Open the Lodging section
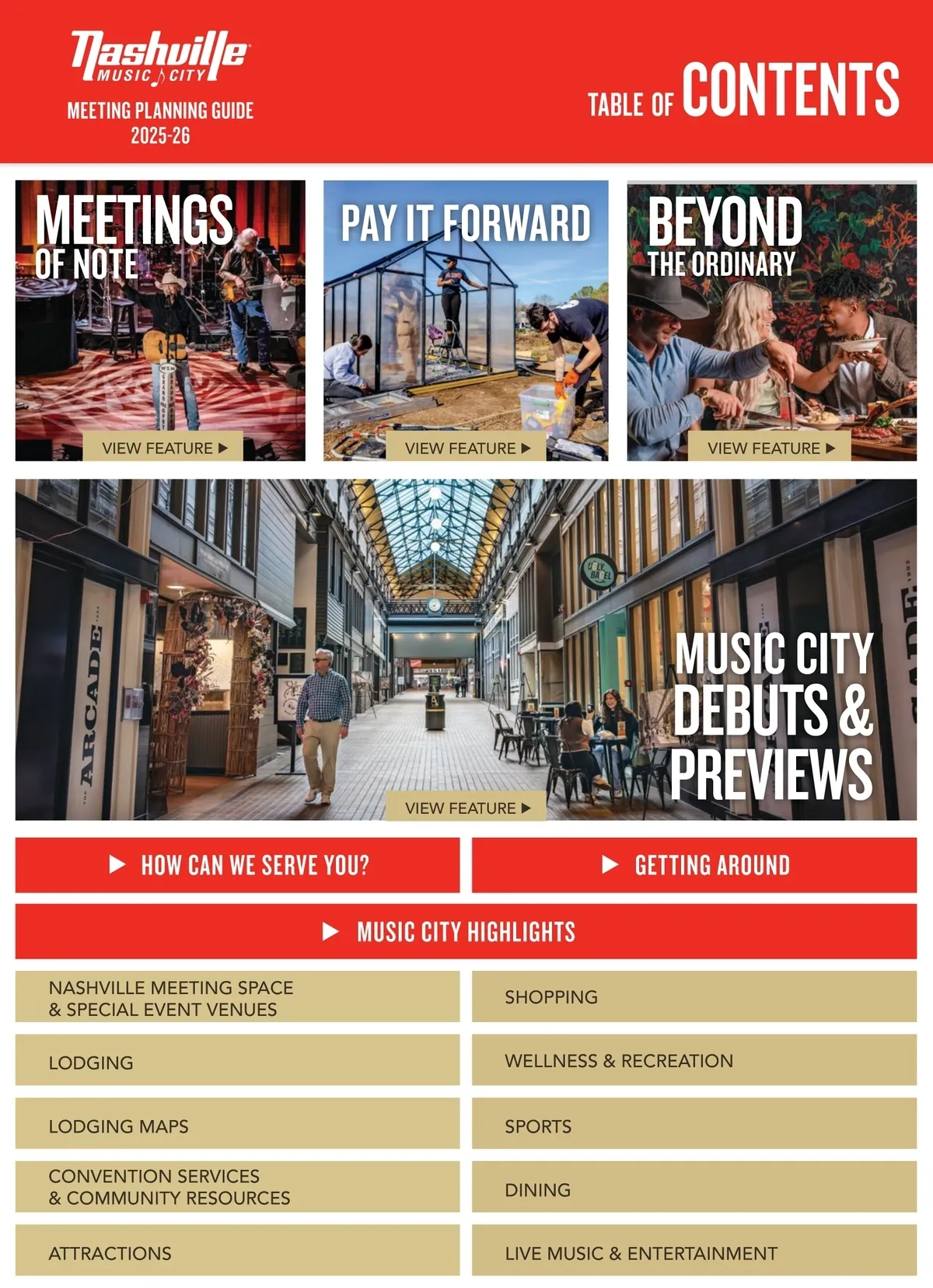The height and width of the screenshot is (1288, 933). click(238, 1061)
